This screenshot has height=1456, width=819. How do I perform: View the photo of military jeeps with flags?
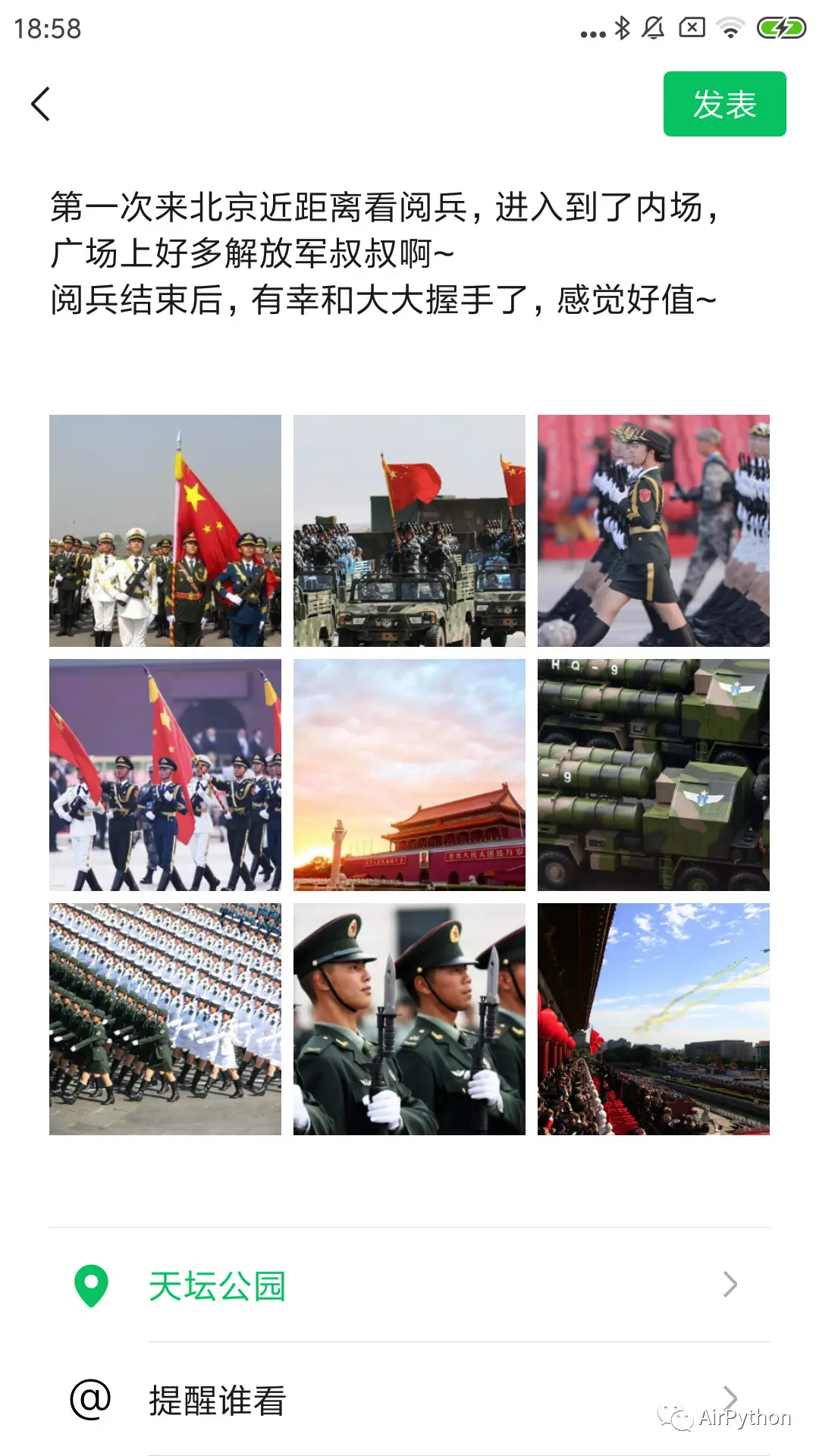tap(409, 531)
